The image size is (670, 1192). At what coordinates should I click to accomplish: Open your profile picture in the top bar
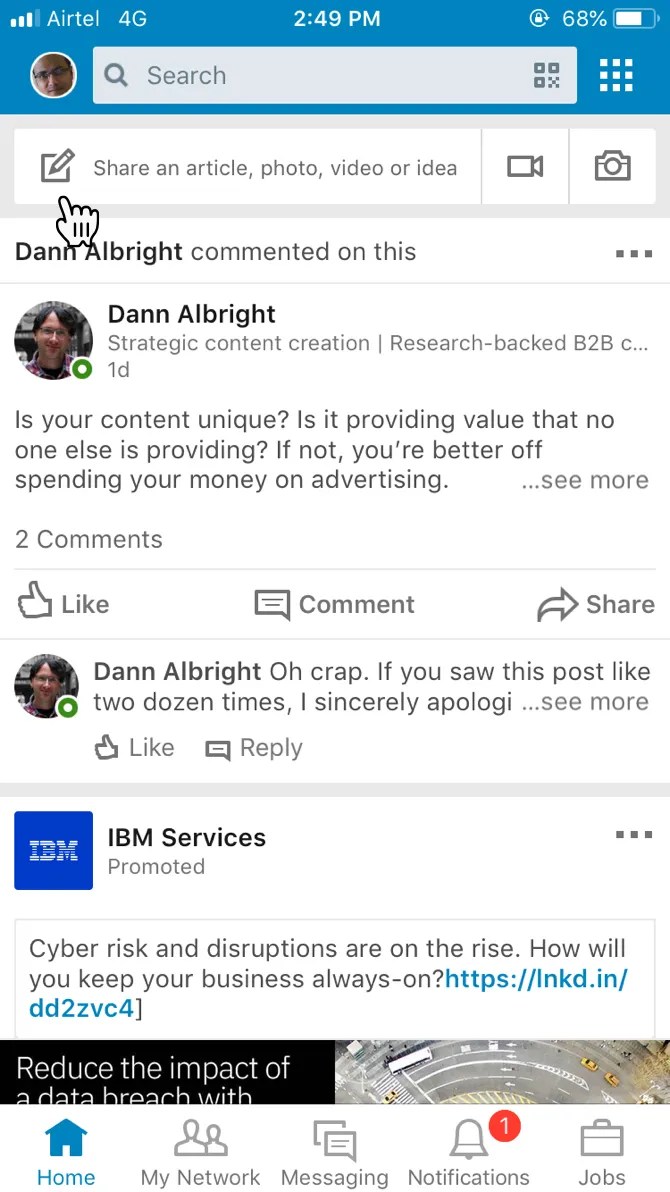click(x=53, y=76)
